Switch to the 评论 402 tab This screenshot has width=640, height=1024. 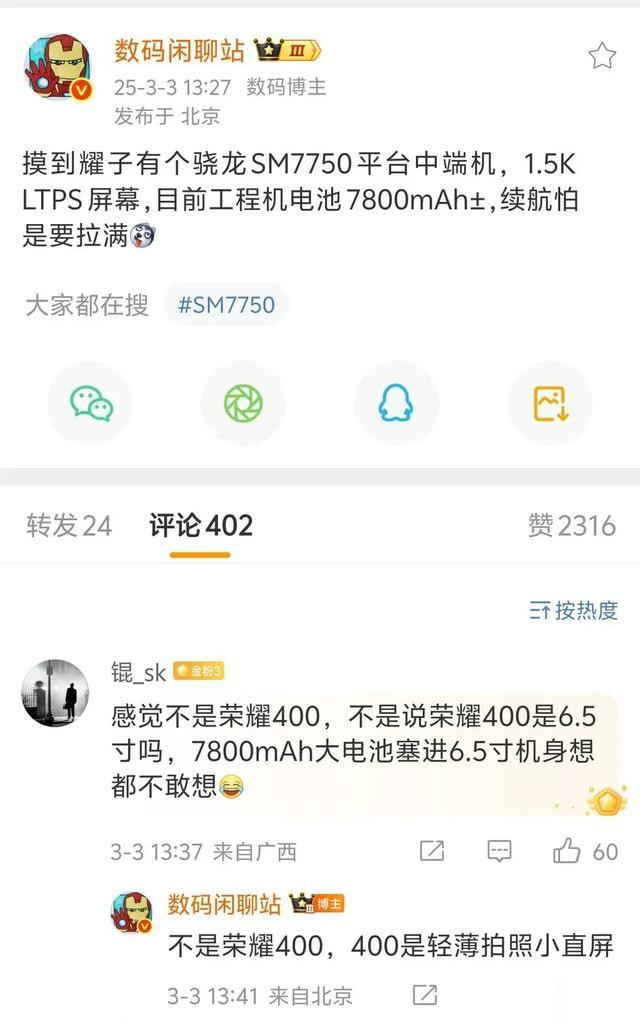(x=201, y=526)
